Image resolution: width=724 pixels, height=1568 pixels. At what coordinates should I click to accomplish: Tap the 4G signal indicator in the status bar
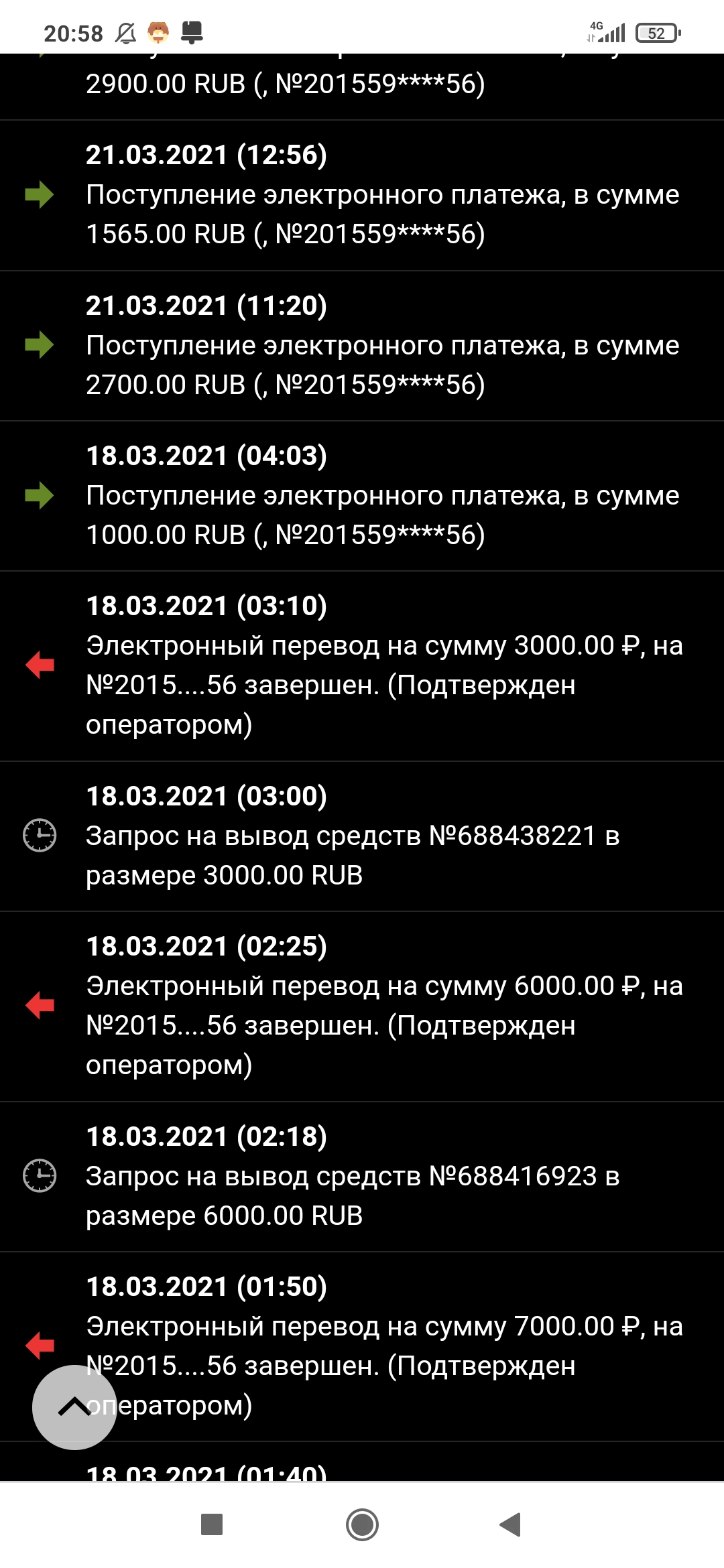605,29
